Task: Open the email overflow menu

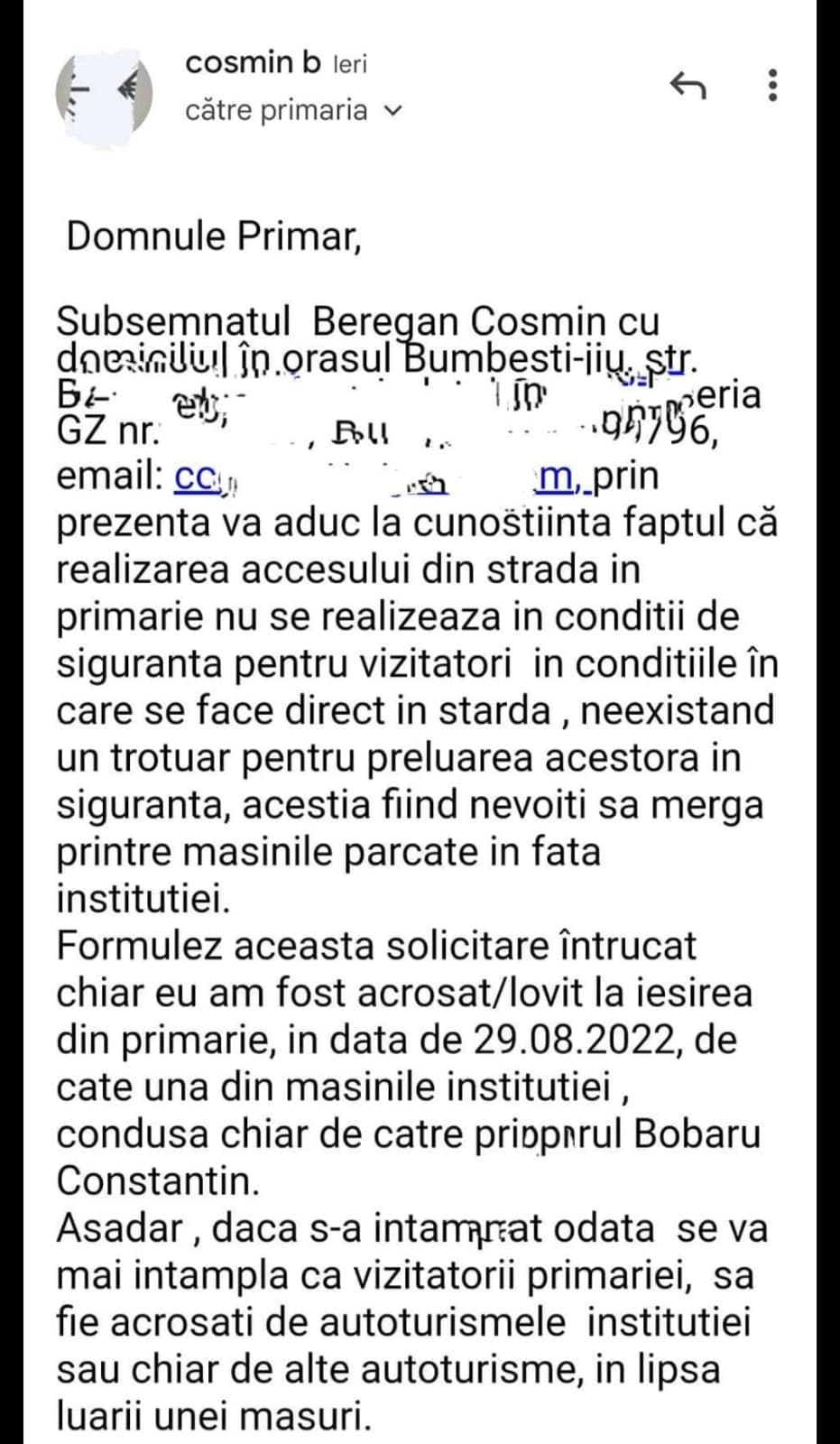Action: click(772, 85)
